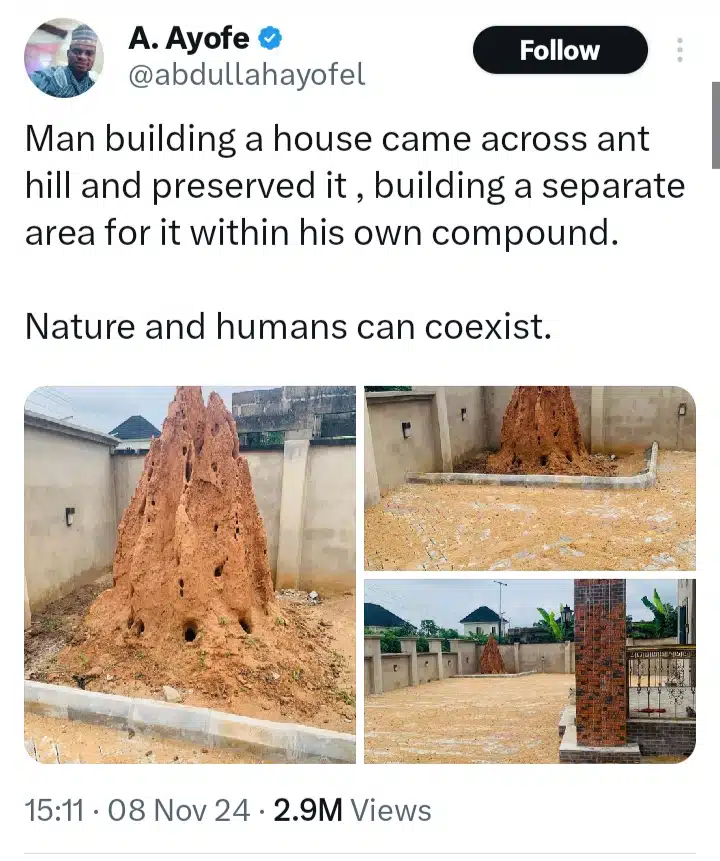Open the @abdullahayofel profile handle
Viewport: 720px width, 861px height.
(x=246, y=74)
